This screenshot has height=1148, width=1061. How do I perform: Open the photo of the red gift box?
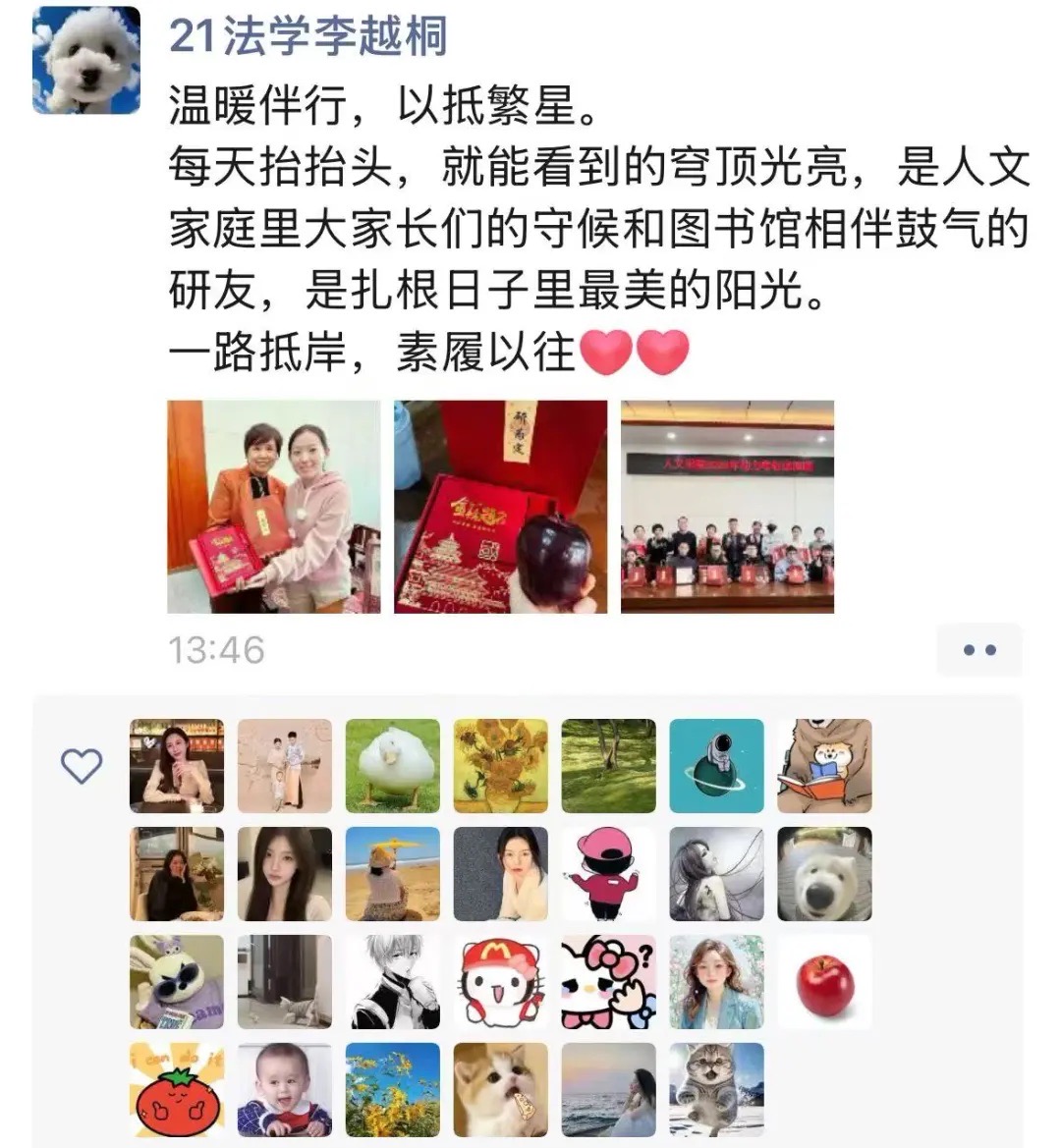(x=500, y=507)
